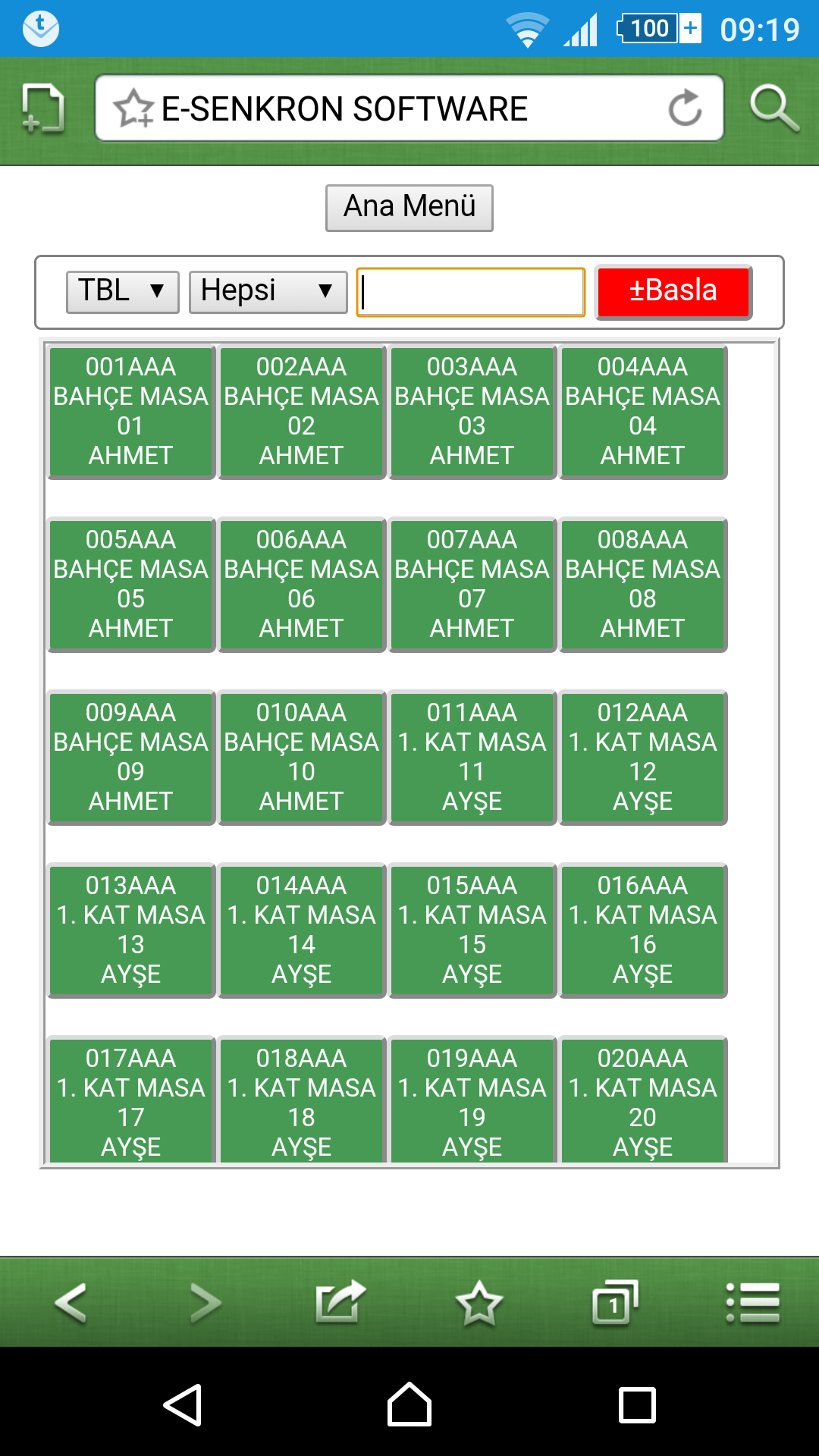Open the browser menu list
This screenshot has height=1456, width=819.
point(752,1303)
